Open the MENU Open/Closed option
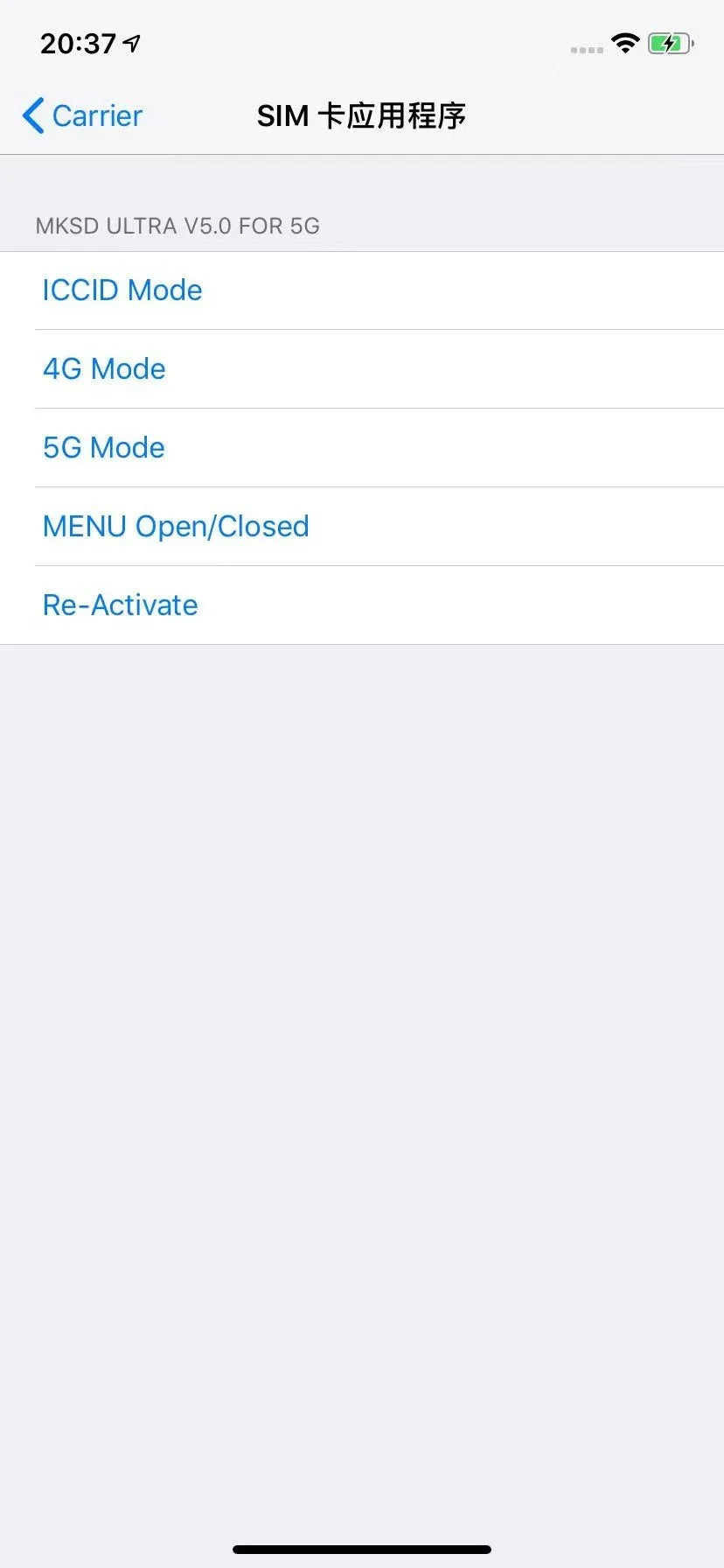This screenshot has width=724, height=1568. tap(362, 527)
